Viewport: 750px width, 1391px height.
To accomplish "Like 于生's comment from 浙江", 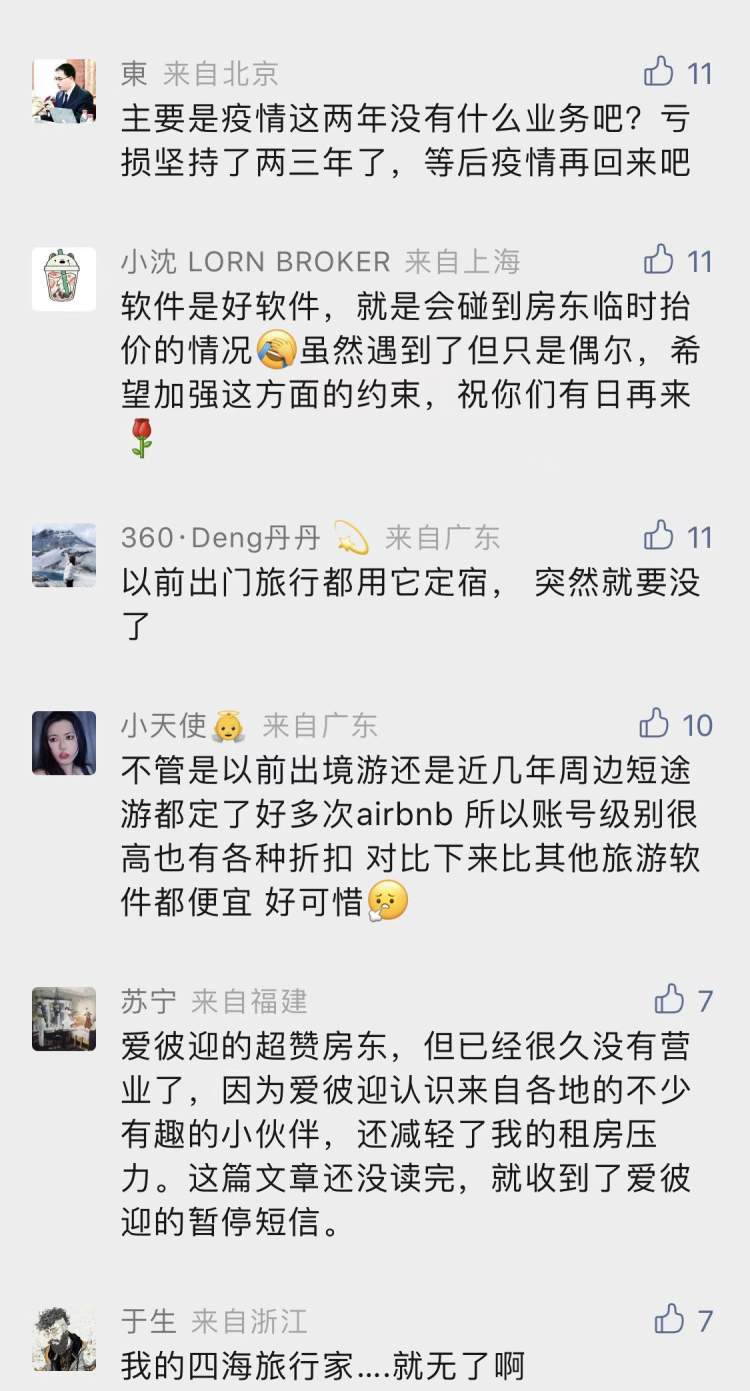I will (669, 1320).
